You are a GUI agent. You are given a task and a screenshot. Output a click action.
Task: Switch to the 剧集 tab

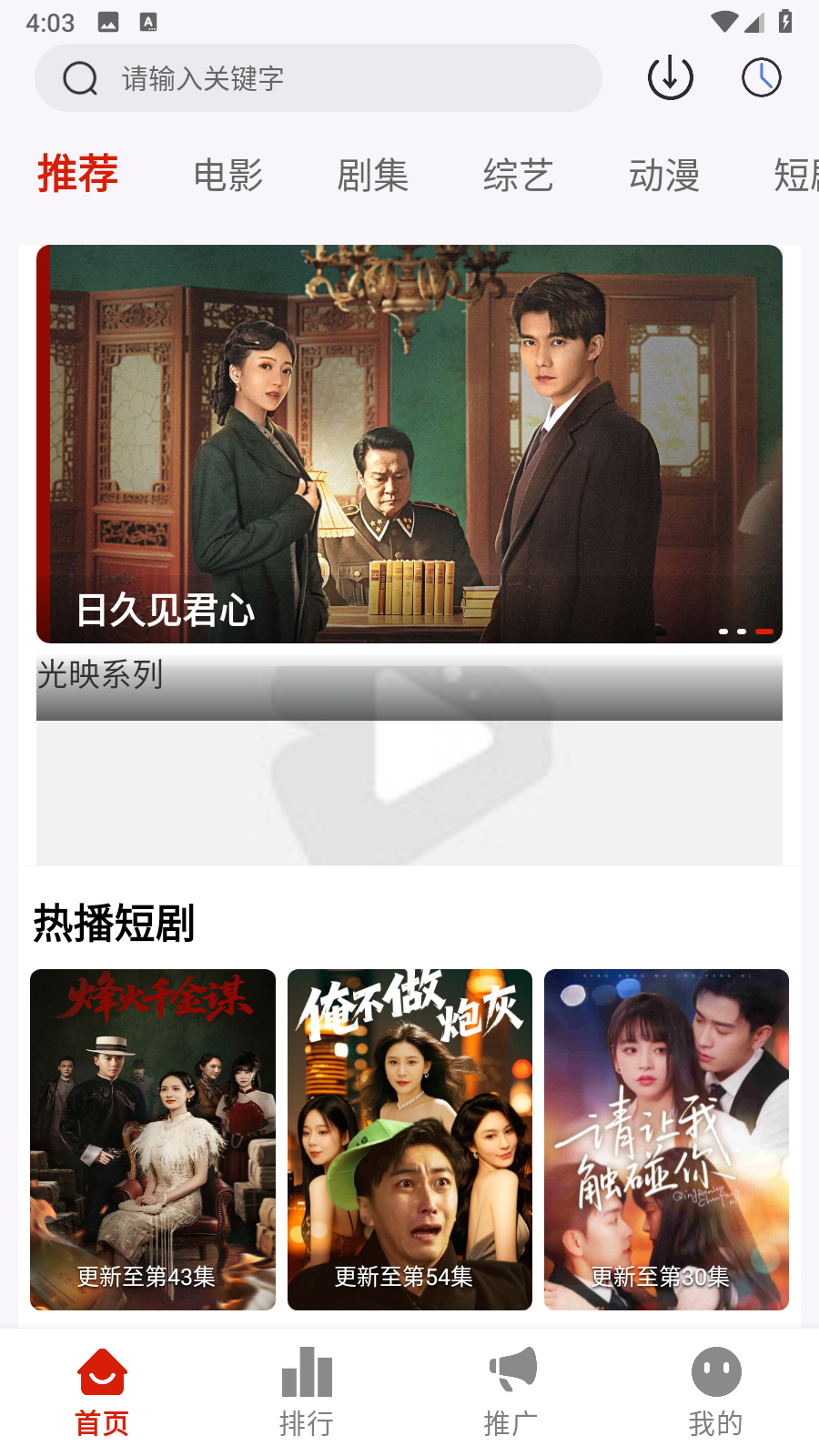coord(373,175)
